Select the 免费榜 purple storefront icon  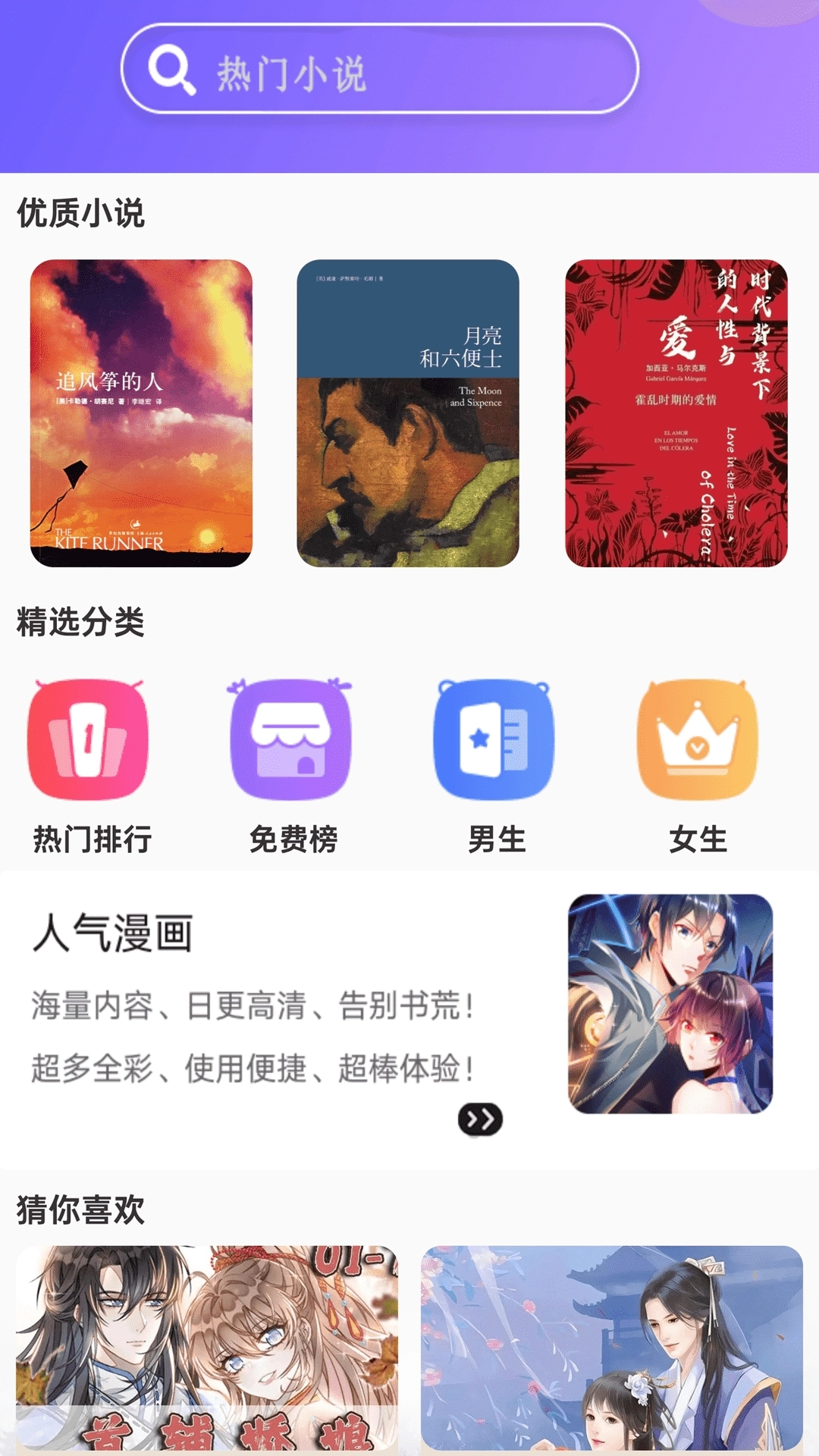(x=292, y=738)
